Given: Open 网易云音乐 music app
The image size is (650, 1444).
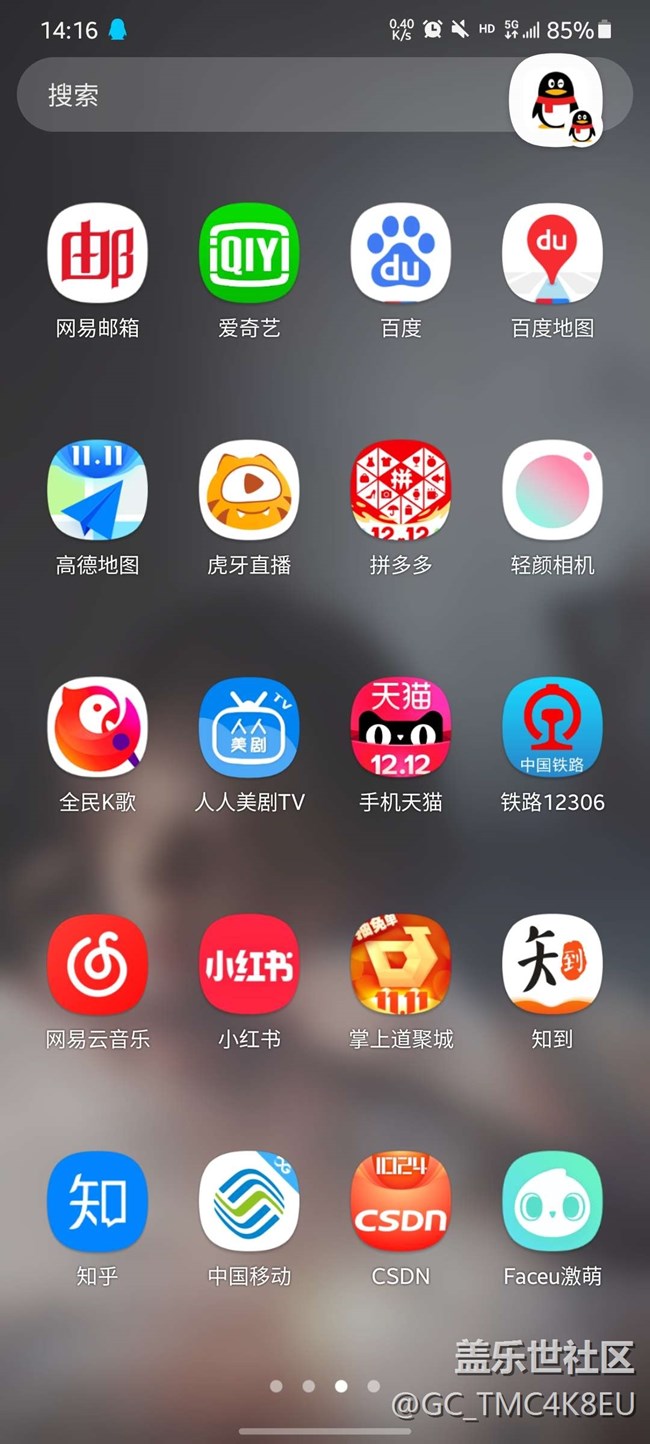Looking at the screenshot, I should 97,965.
